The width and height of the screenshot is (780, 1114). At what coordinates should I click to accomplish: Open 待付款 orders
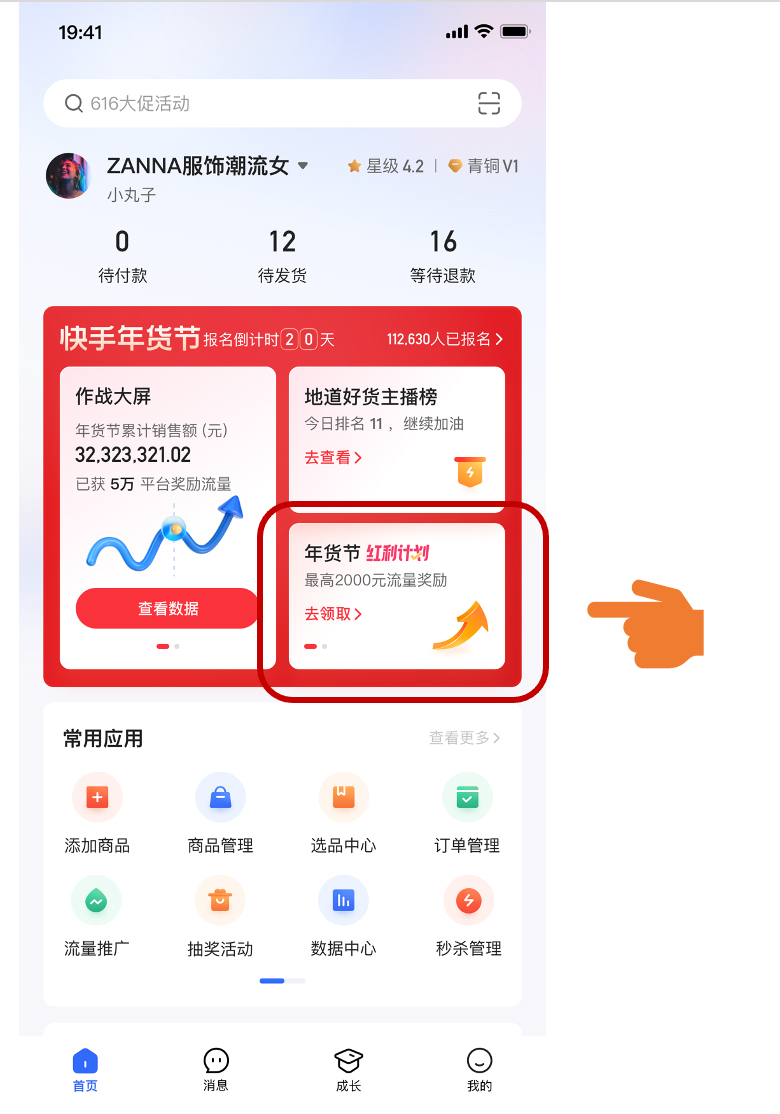pos(122,256)
